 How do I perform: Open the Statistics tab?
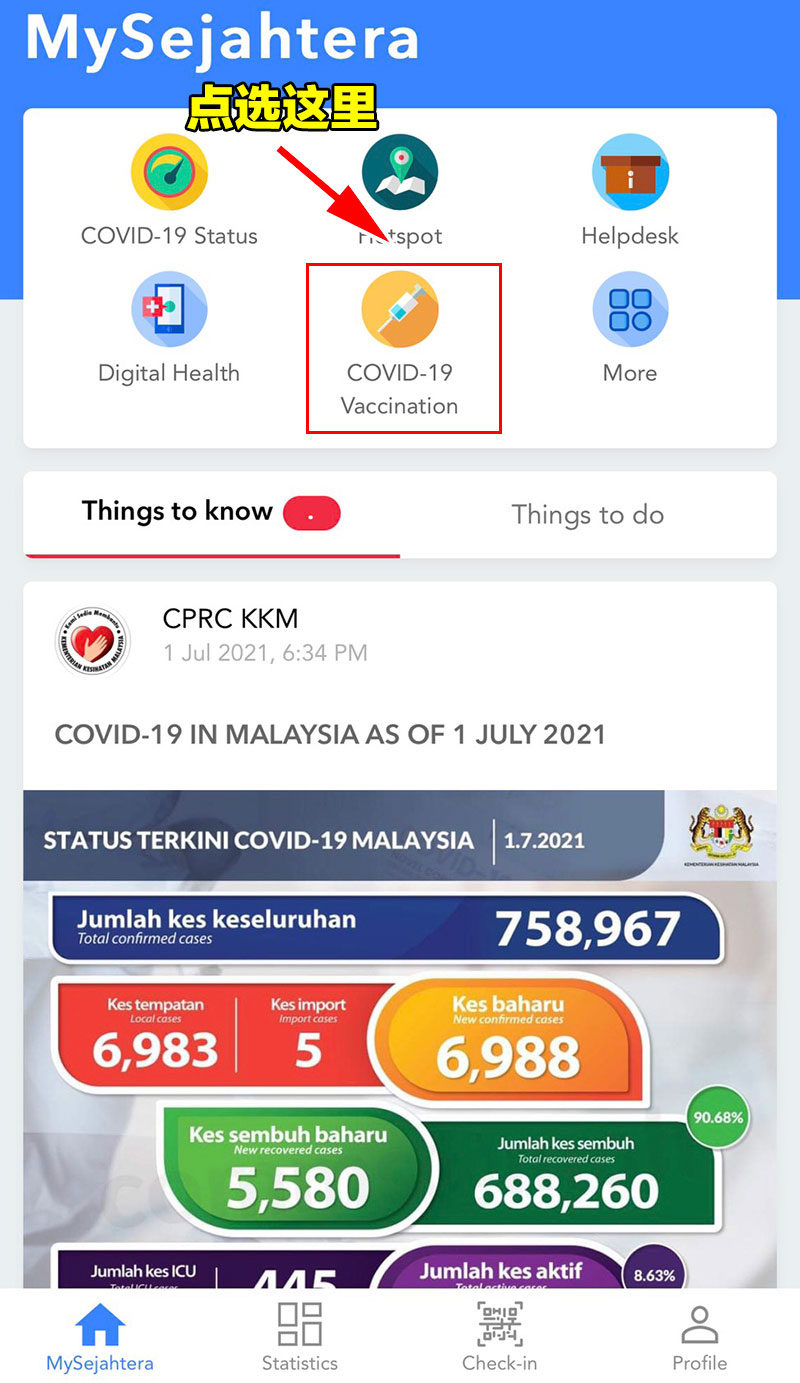coord(300,1337)
